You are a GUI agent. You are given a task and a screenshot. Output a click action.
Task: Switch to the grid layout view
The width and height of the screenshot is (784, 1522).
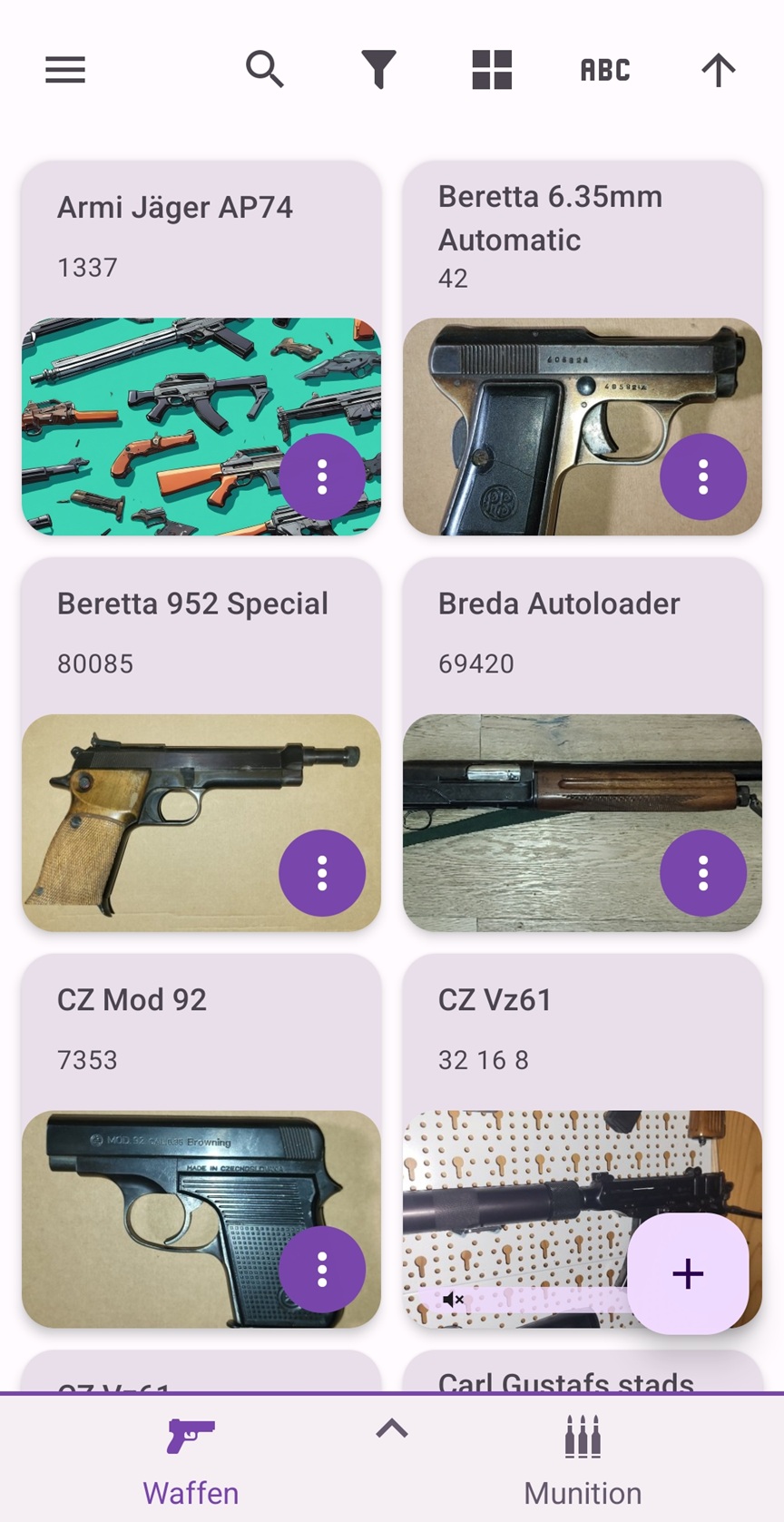[490, 69]
